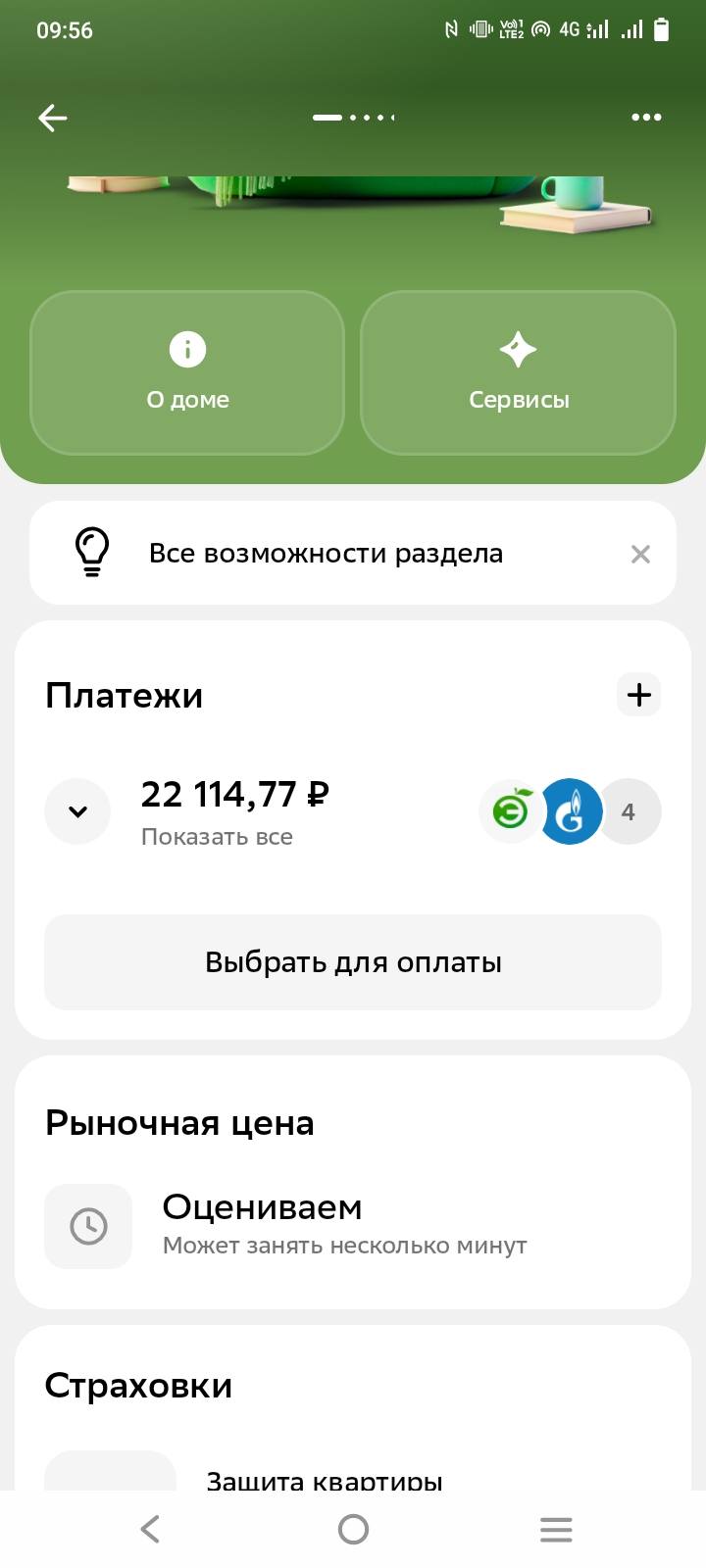This screenshot has height=1568, width=706.
Task: Open Показать все under the payment amount
Action: coord(217,836)
